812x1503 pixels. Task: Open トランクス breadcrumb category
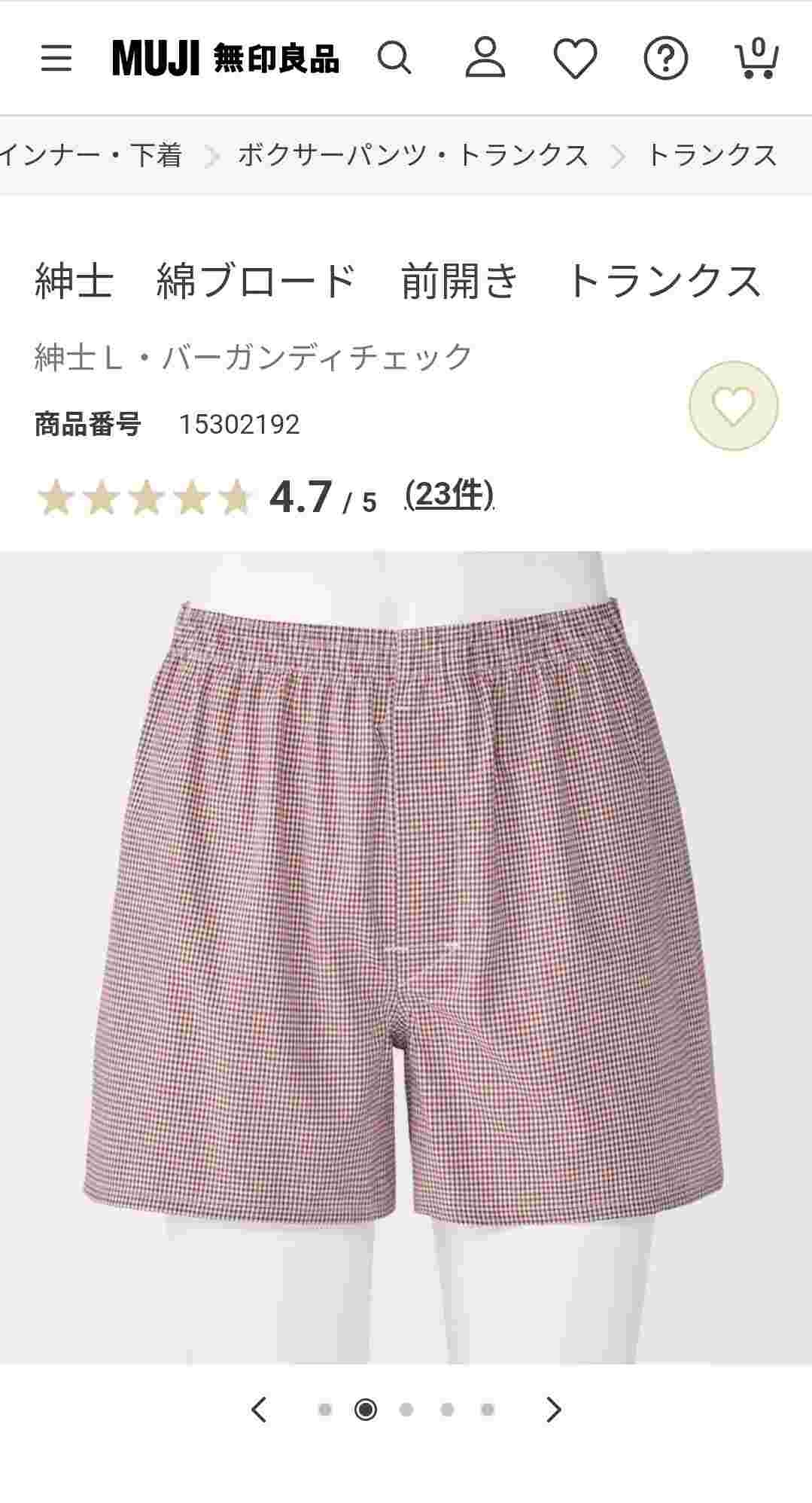711,156
